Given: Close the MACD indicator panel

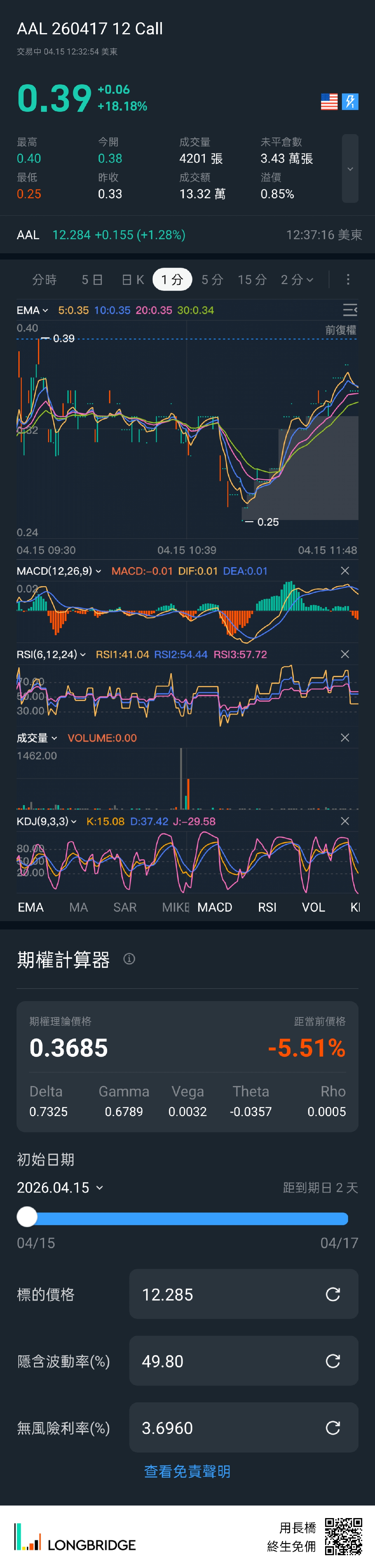Looking at the screenshot, I should [x=345, y=571].
